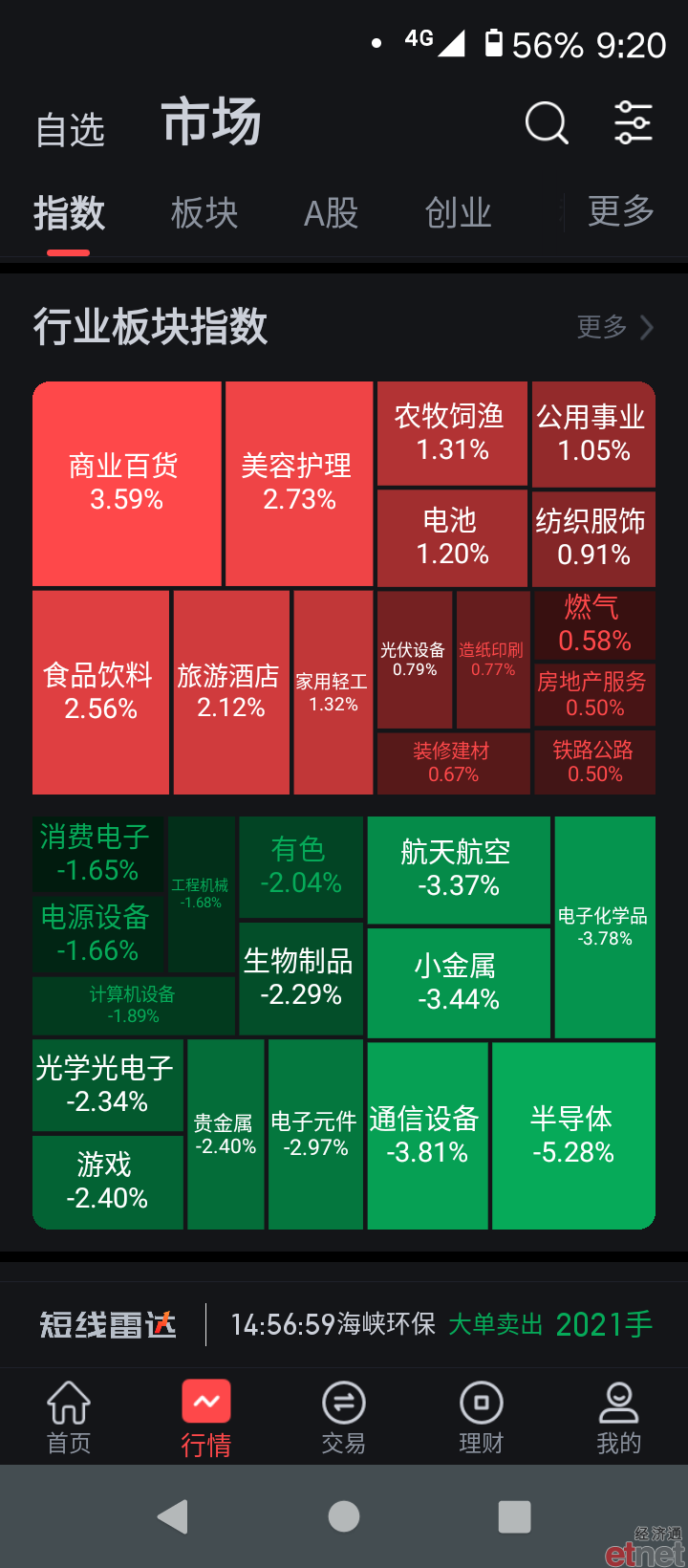Switch to the 交易 tab
This screenshot has width=688, height=1568.
point(344,1418)
